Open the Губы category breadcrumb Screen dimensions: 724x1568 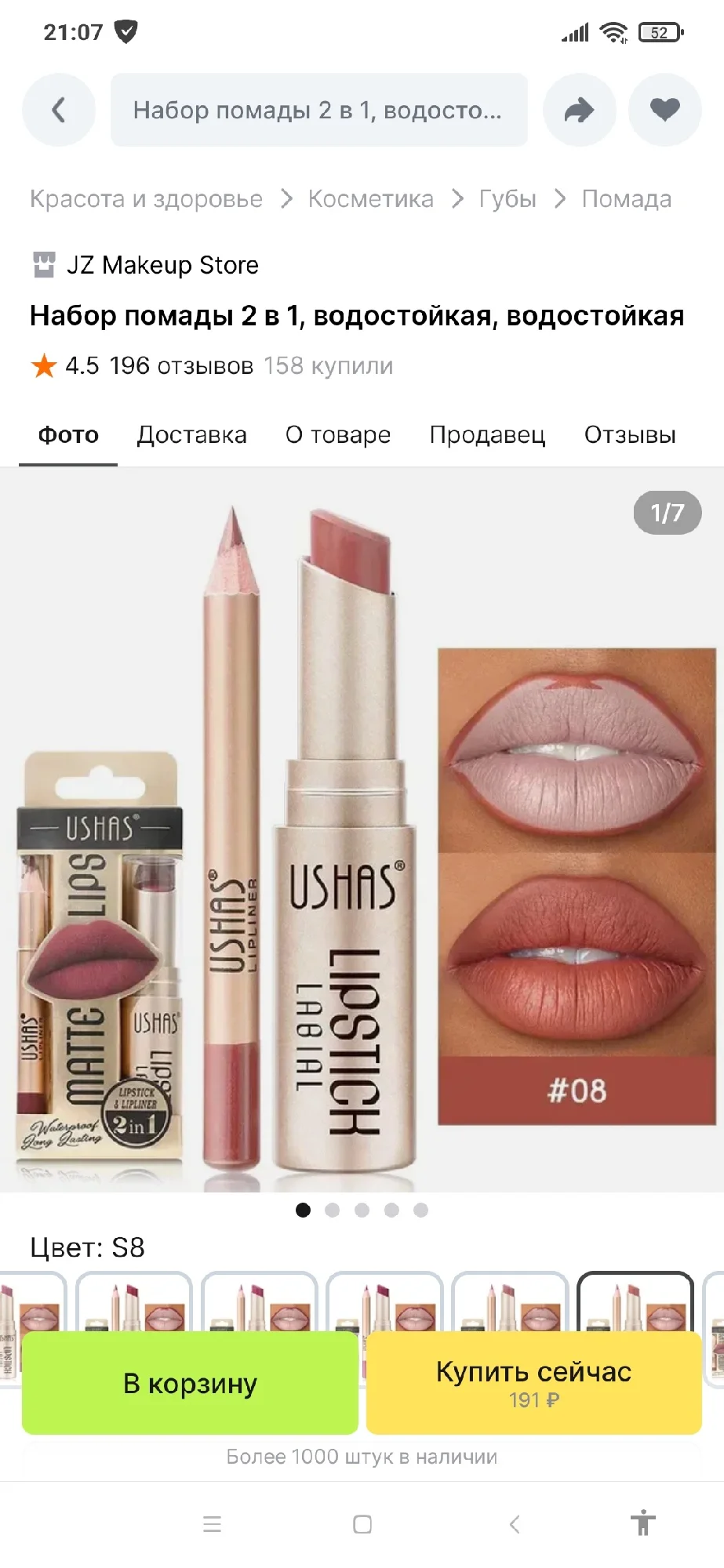pos(508,199)
